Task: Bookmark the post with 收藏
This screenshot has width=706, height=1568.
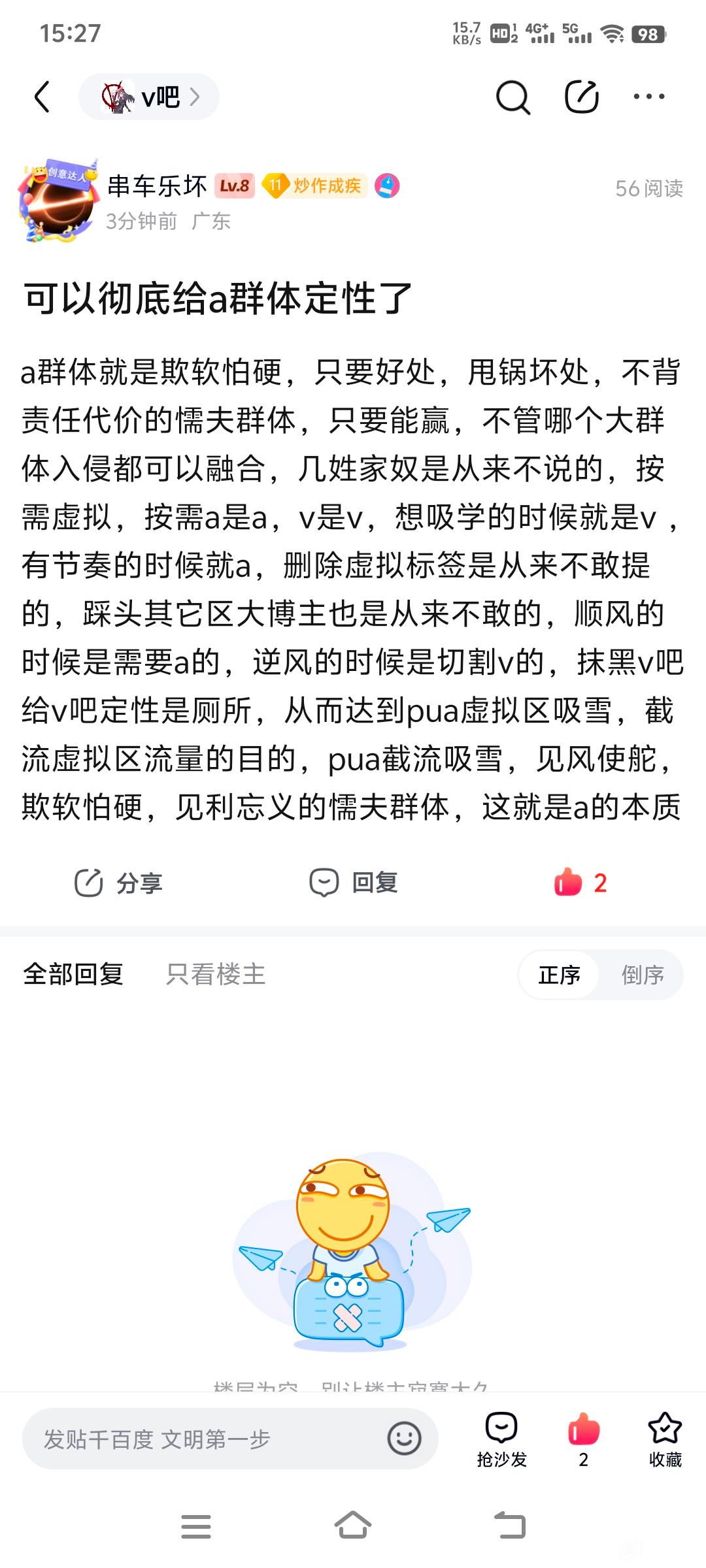Action: [x=665, y=1440]
